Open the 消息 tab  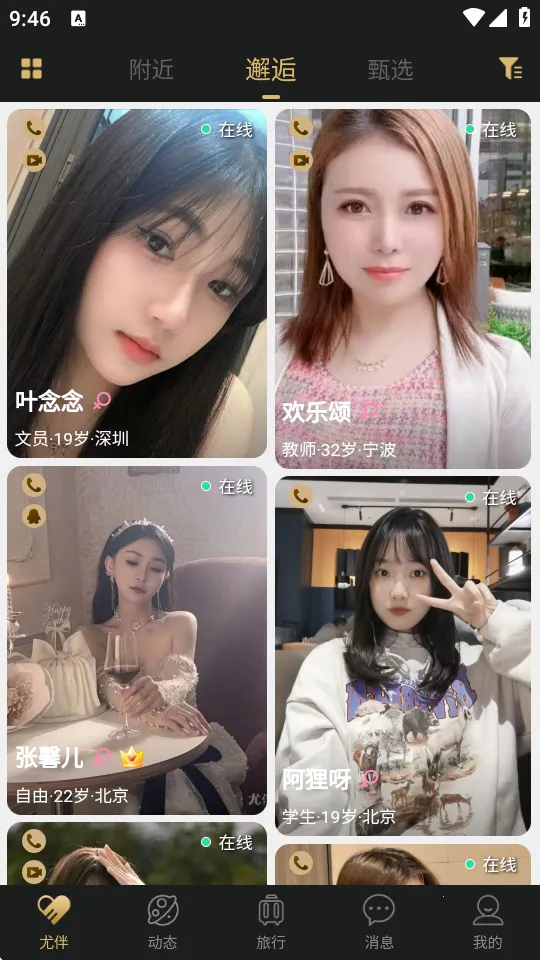click(x=379, y=922)
